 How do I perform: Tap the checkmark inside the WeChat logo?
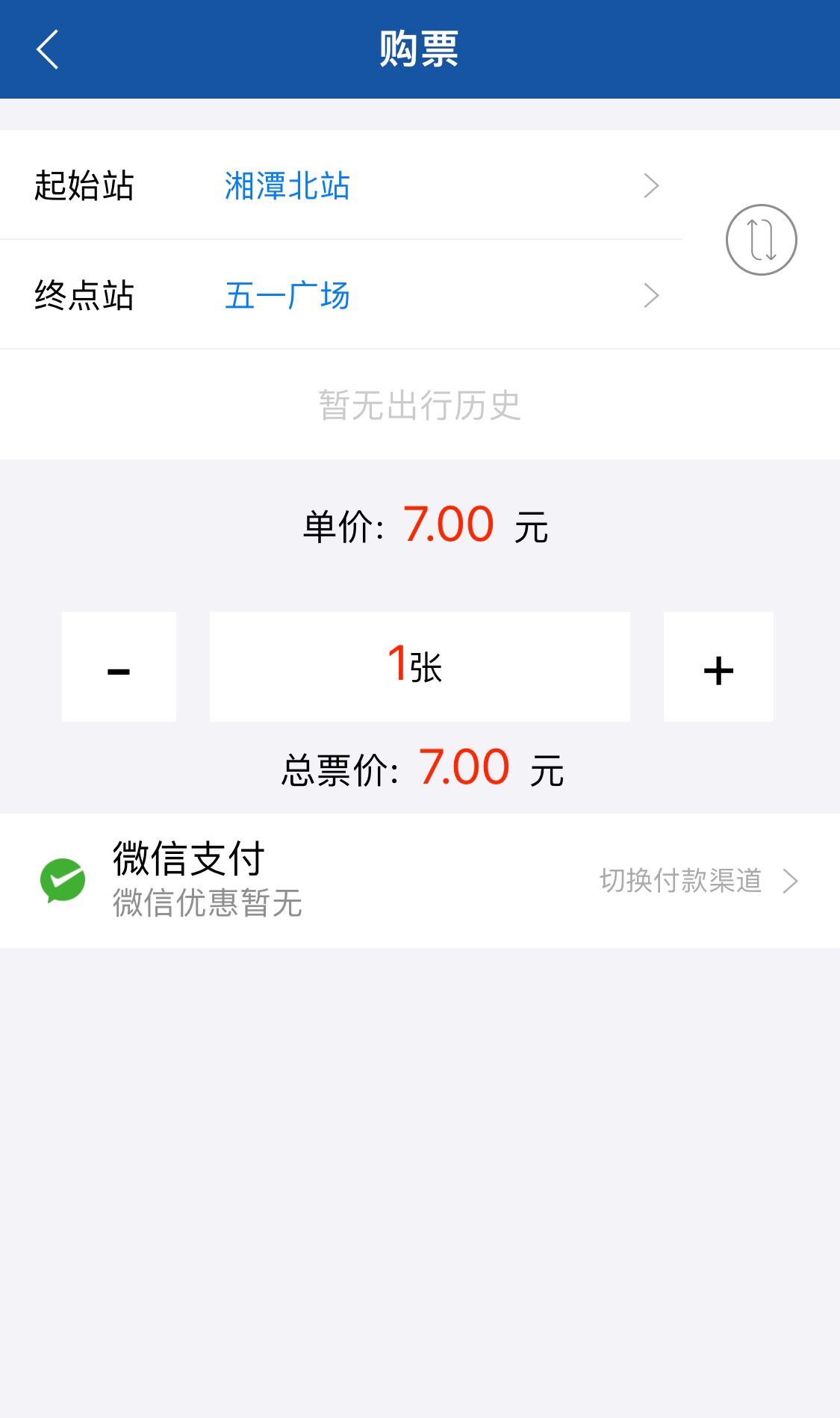(63, 880)
